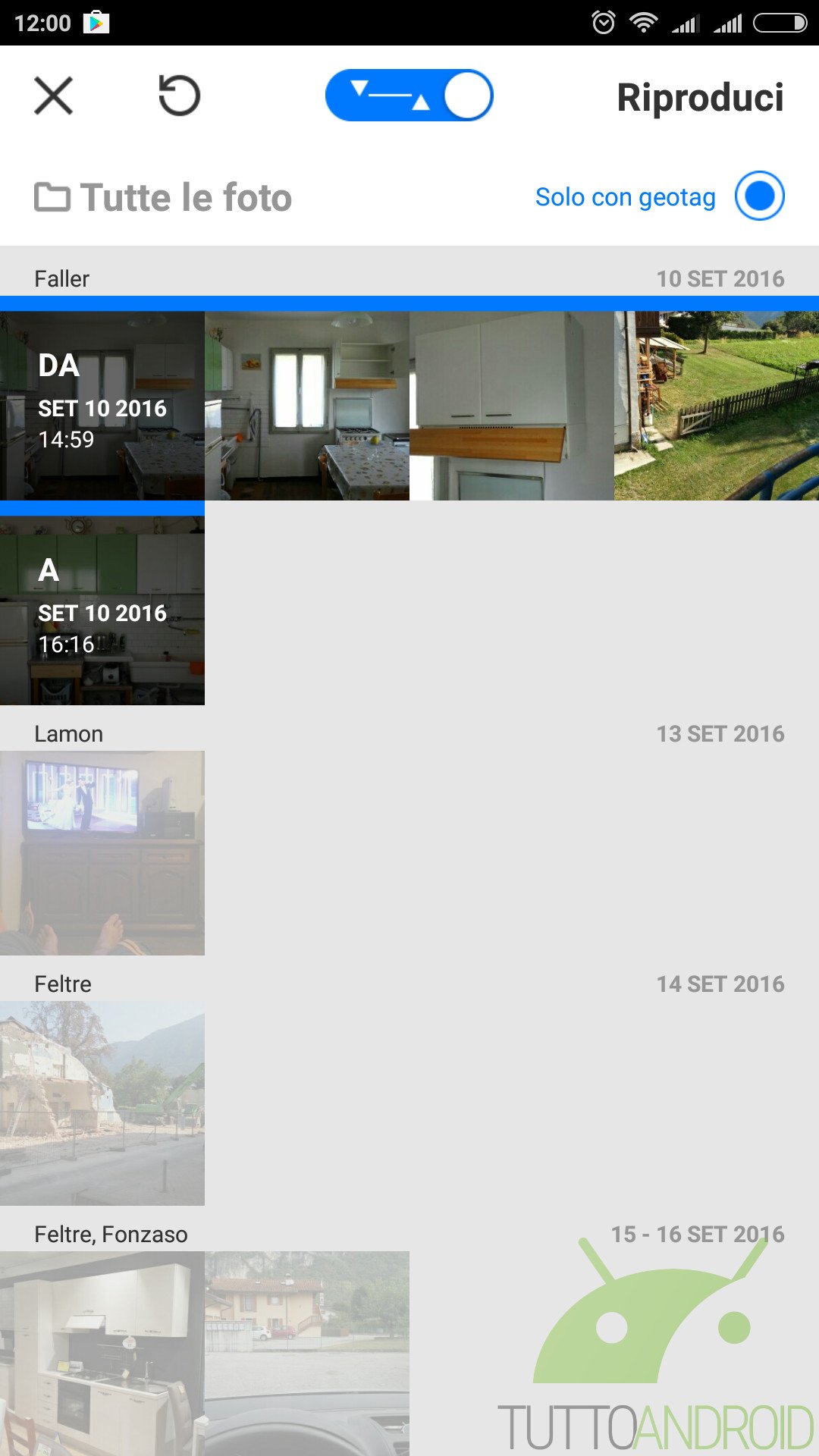Select the Lamon photo from 13 SET

(x=102, y=853)
